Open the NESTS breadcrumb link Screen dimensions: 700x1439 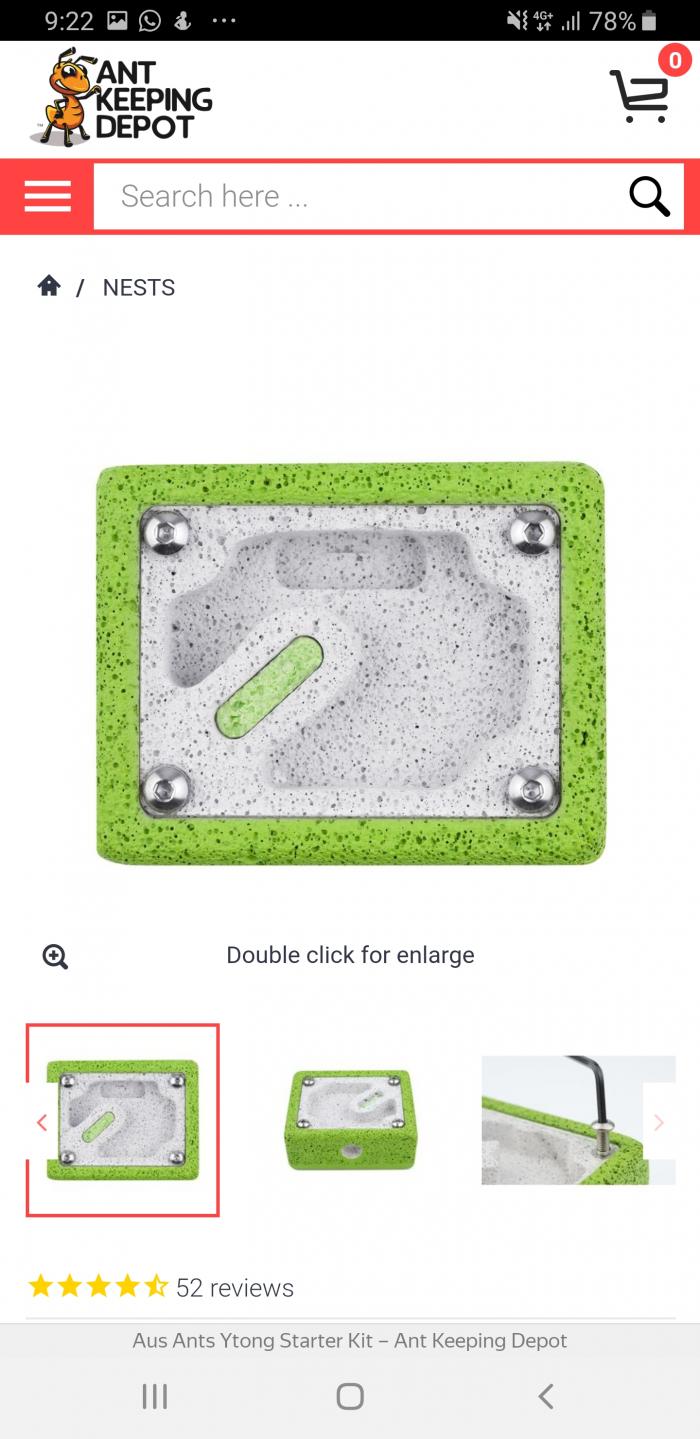(138, 288)
